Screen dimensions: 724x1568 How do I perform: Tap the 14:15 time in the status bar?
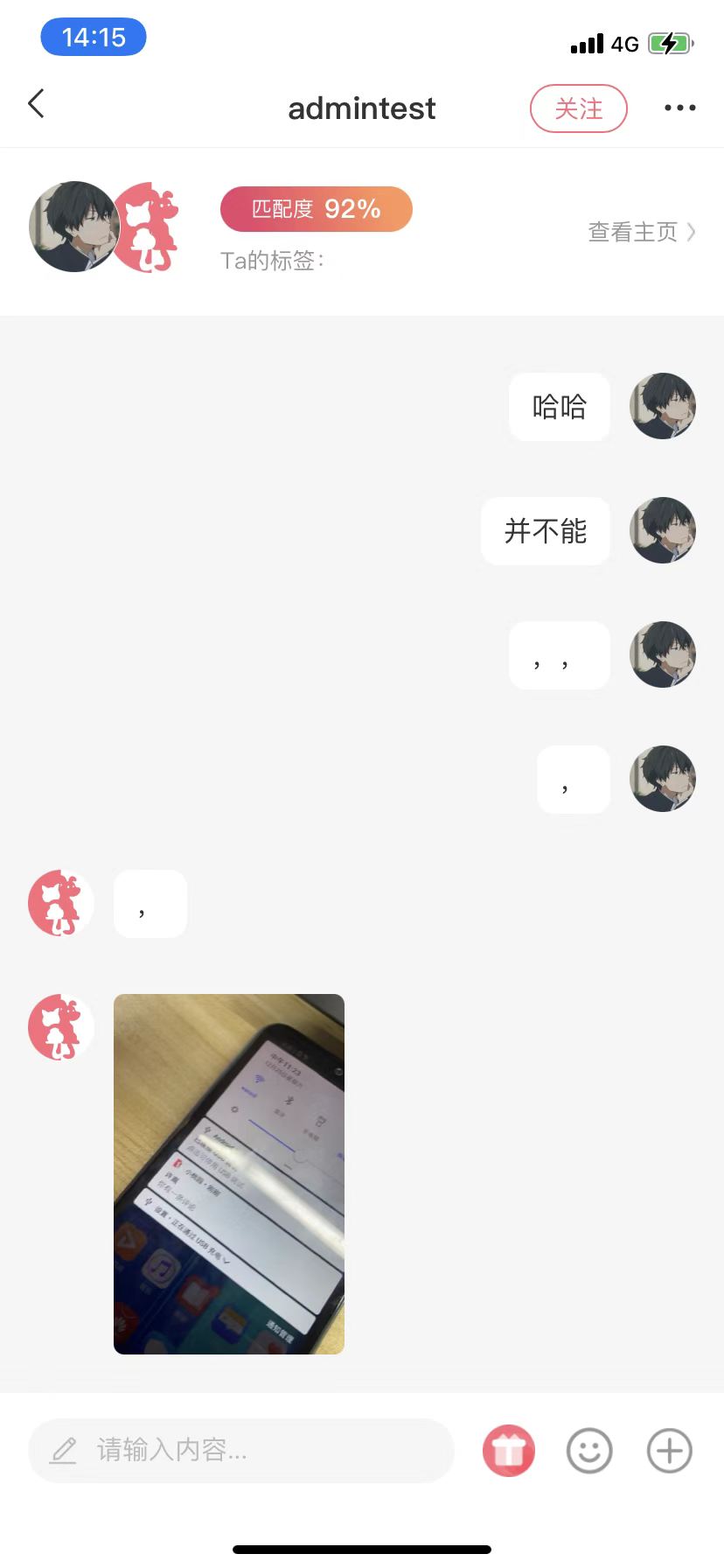coord(93,37)
